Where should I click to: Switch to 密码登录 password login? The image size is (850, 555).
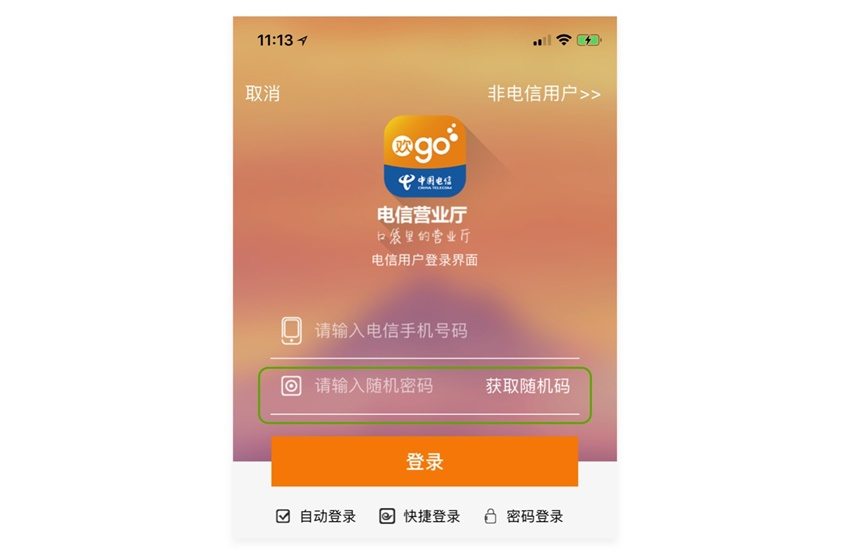(524, 517)
